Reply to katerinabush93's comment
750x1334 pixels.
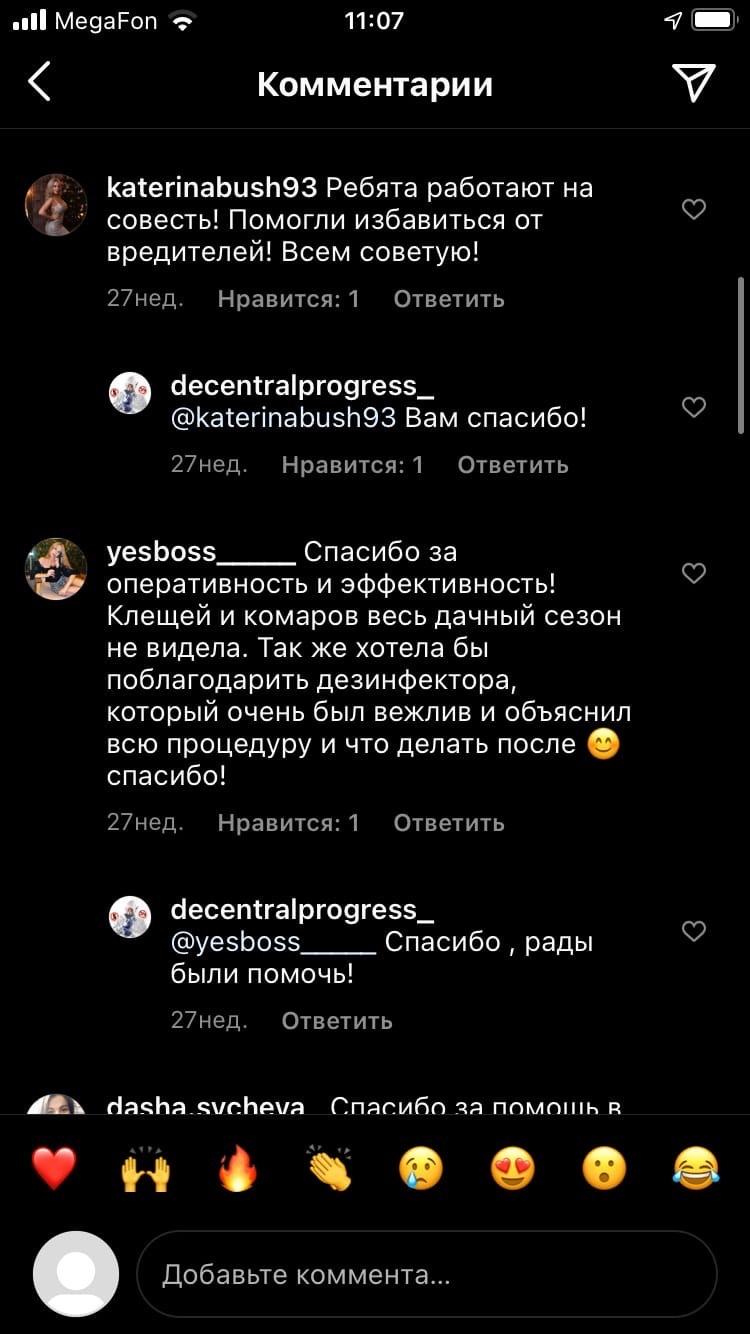449,299
